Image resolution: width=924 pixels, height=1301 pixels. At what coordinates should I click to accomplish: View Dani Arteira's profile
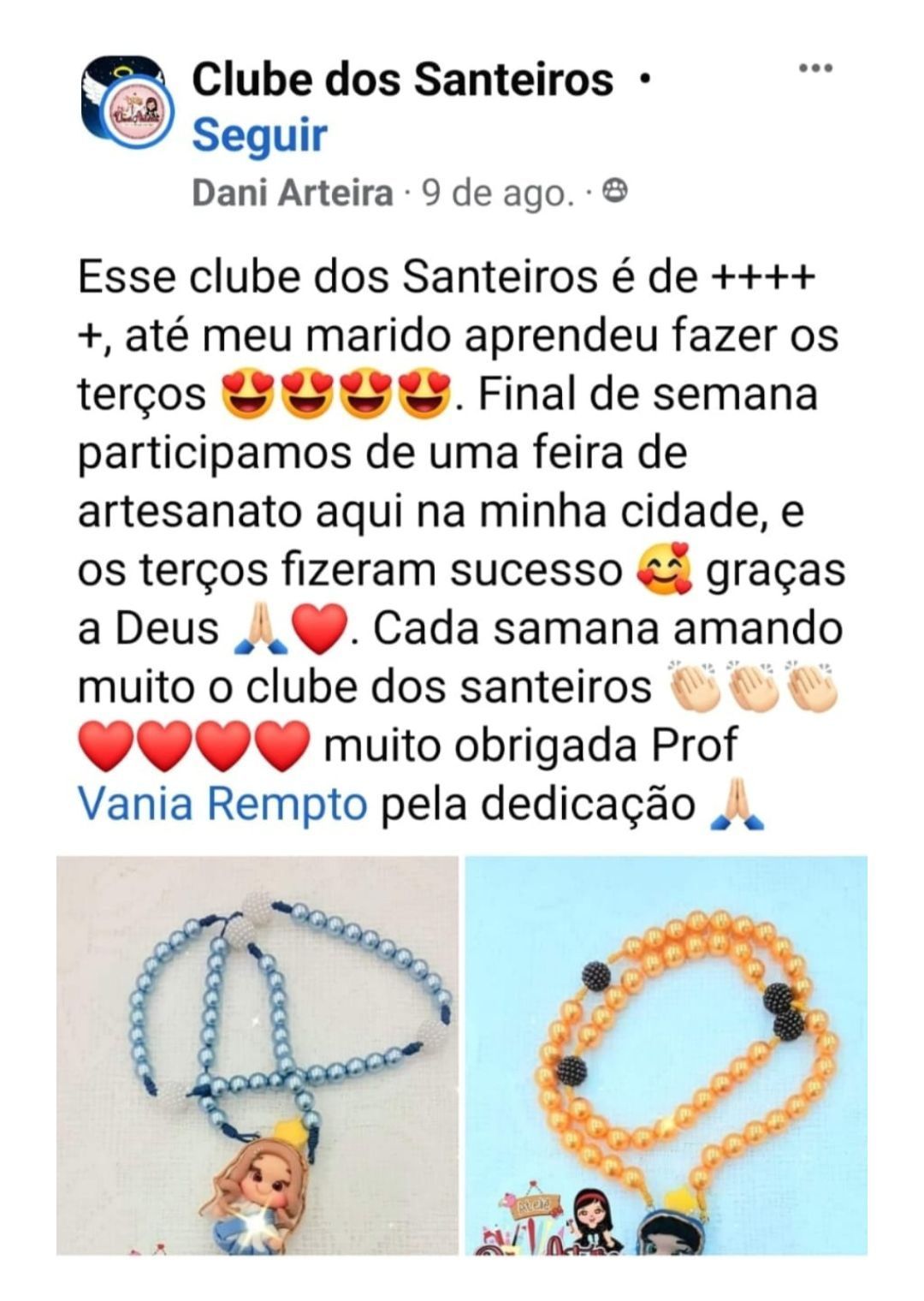point(292,193)
